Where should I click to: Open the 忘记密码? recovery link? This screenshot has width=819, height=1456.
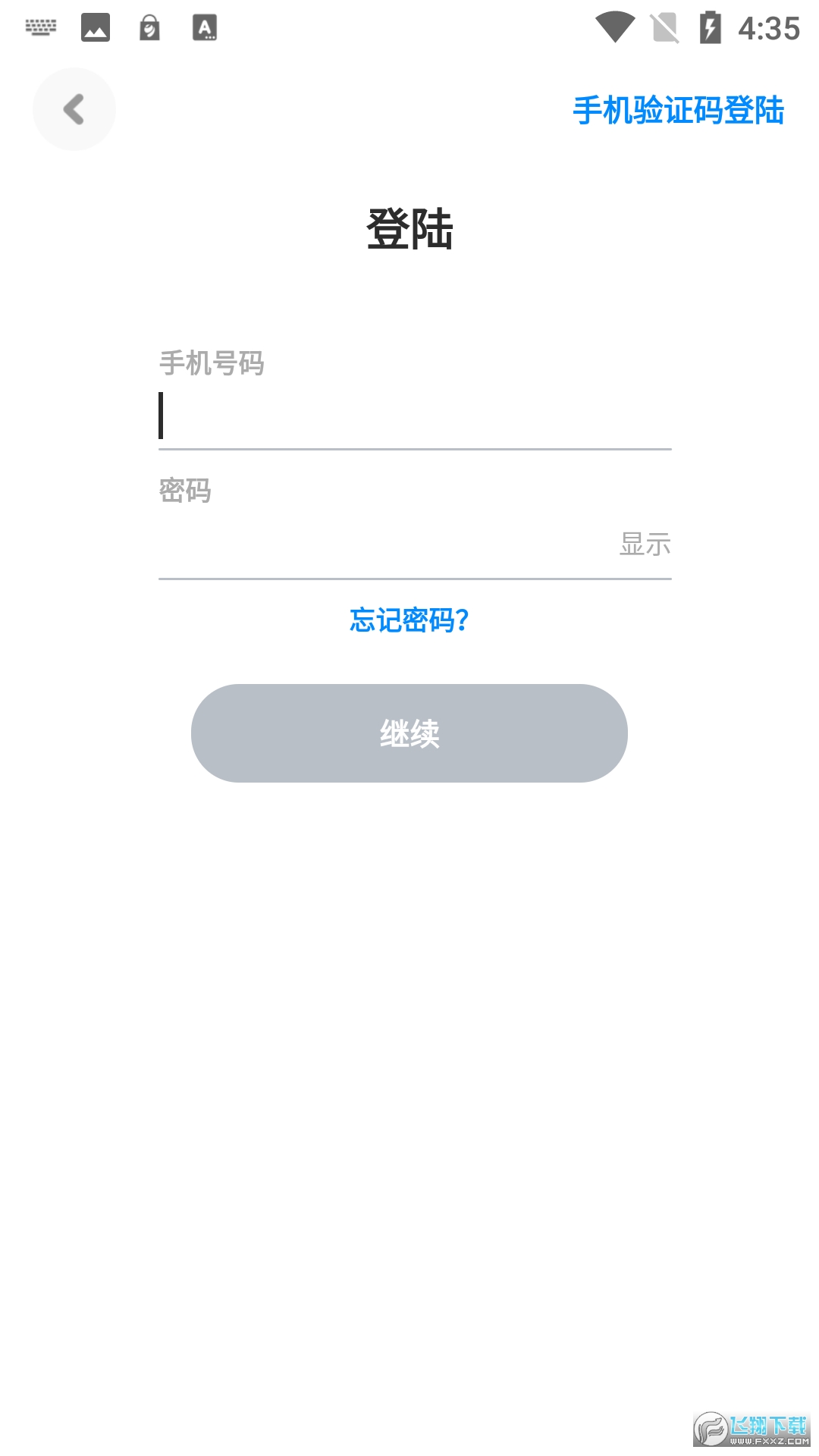409,620
